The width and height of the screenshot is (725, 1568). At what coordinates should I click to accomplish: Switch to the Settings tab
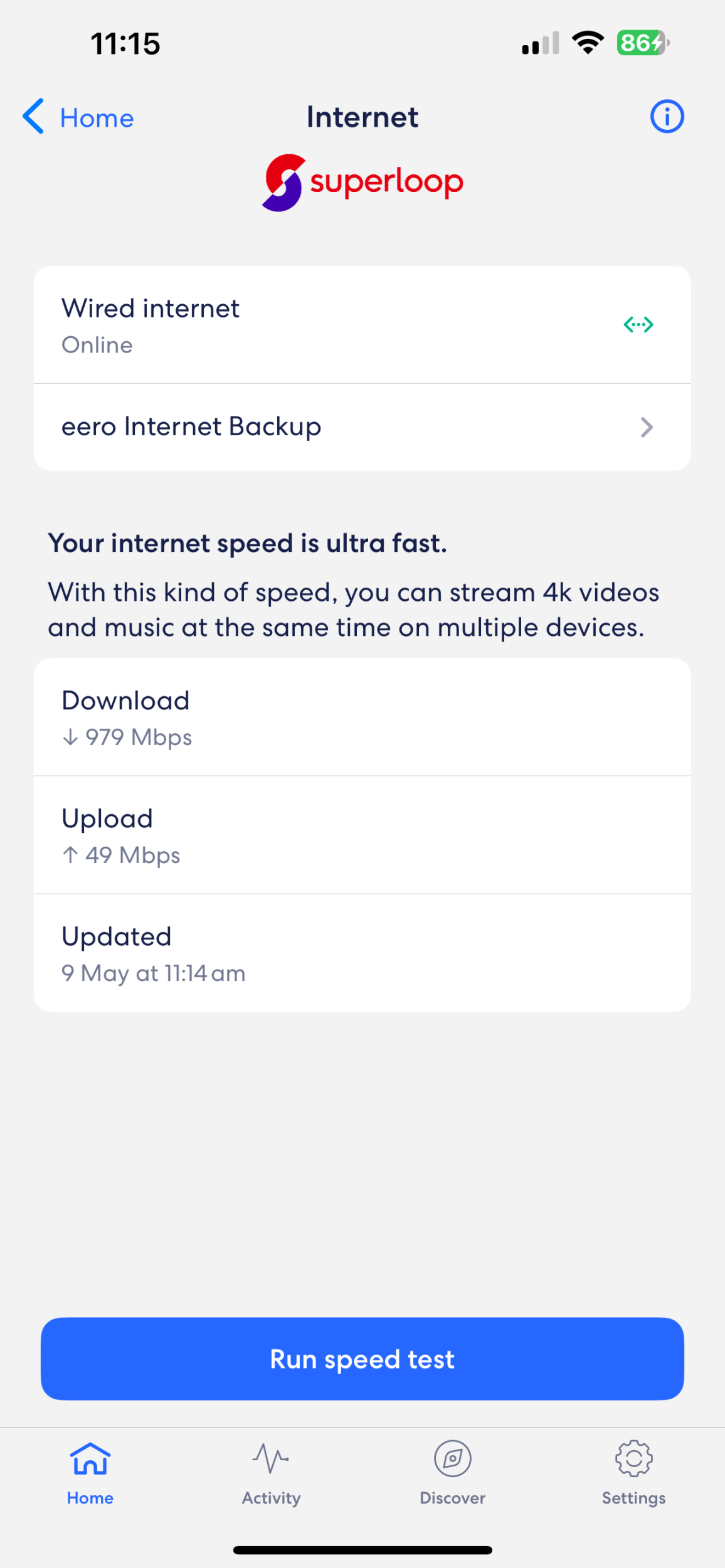point(633,1473)
